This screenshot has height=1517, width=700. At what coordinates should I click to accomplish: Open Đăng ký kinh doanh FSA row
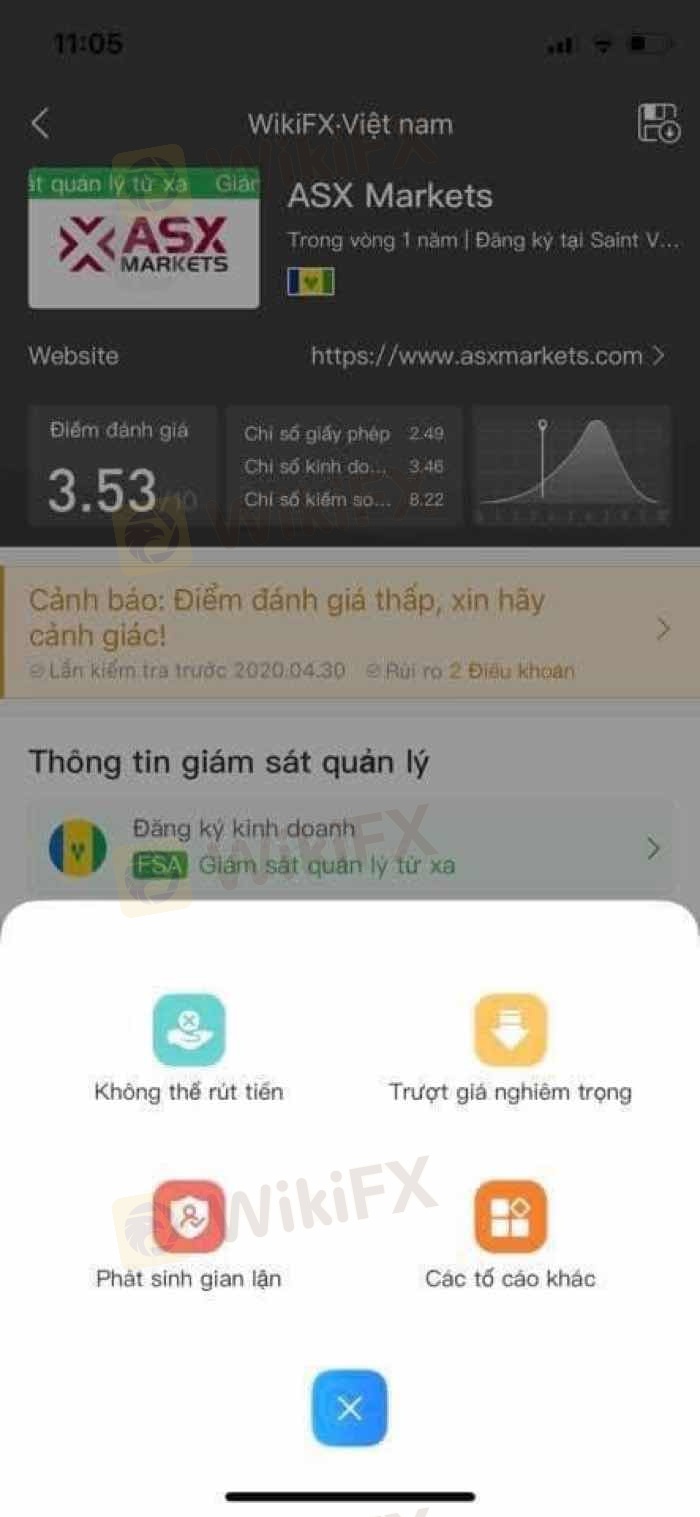point(350,848)
